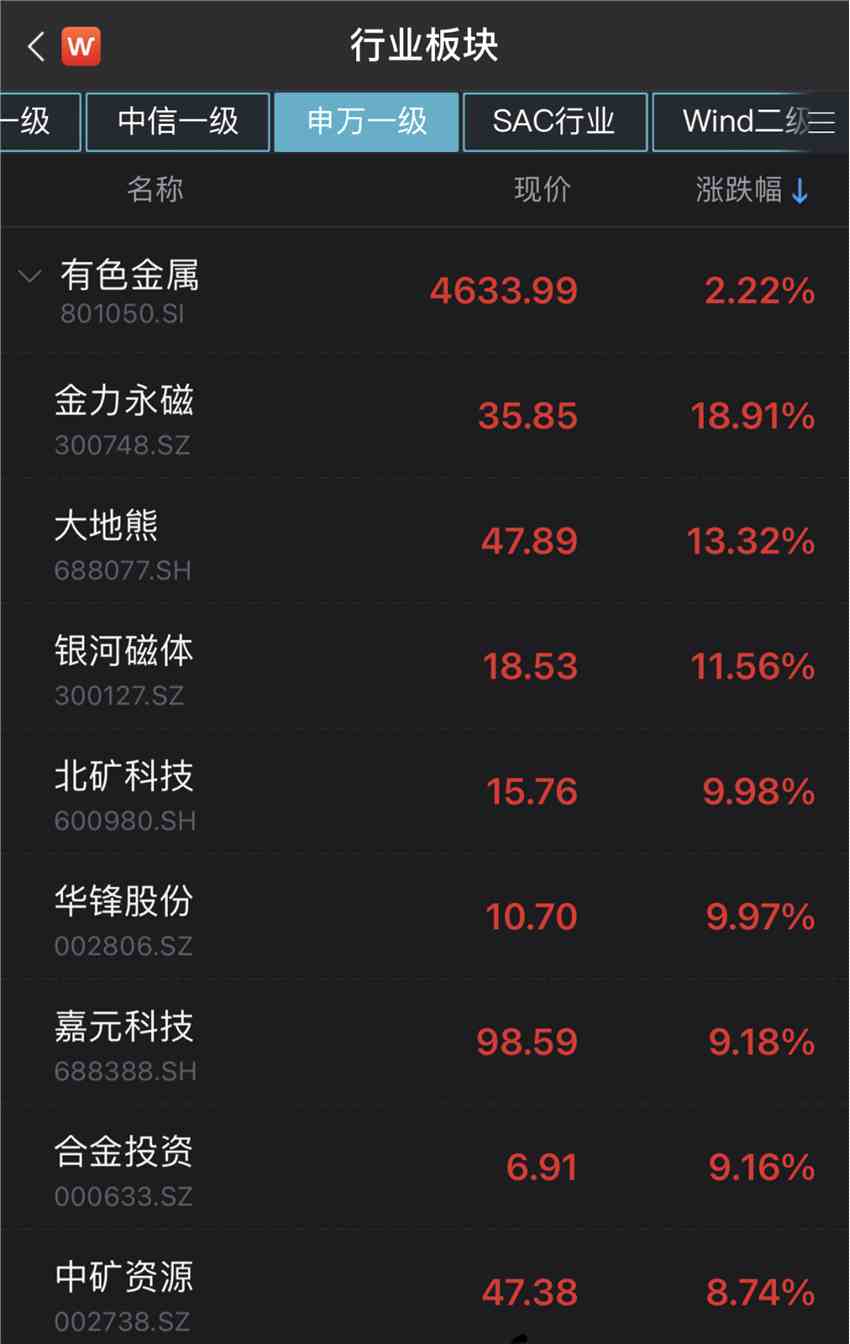Open 合金投资 stock details
The width and height of the screenshot is (850, 1344).
(124, 1166)
